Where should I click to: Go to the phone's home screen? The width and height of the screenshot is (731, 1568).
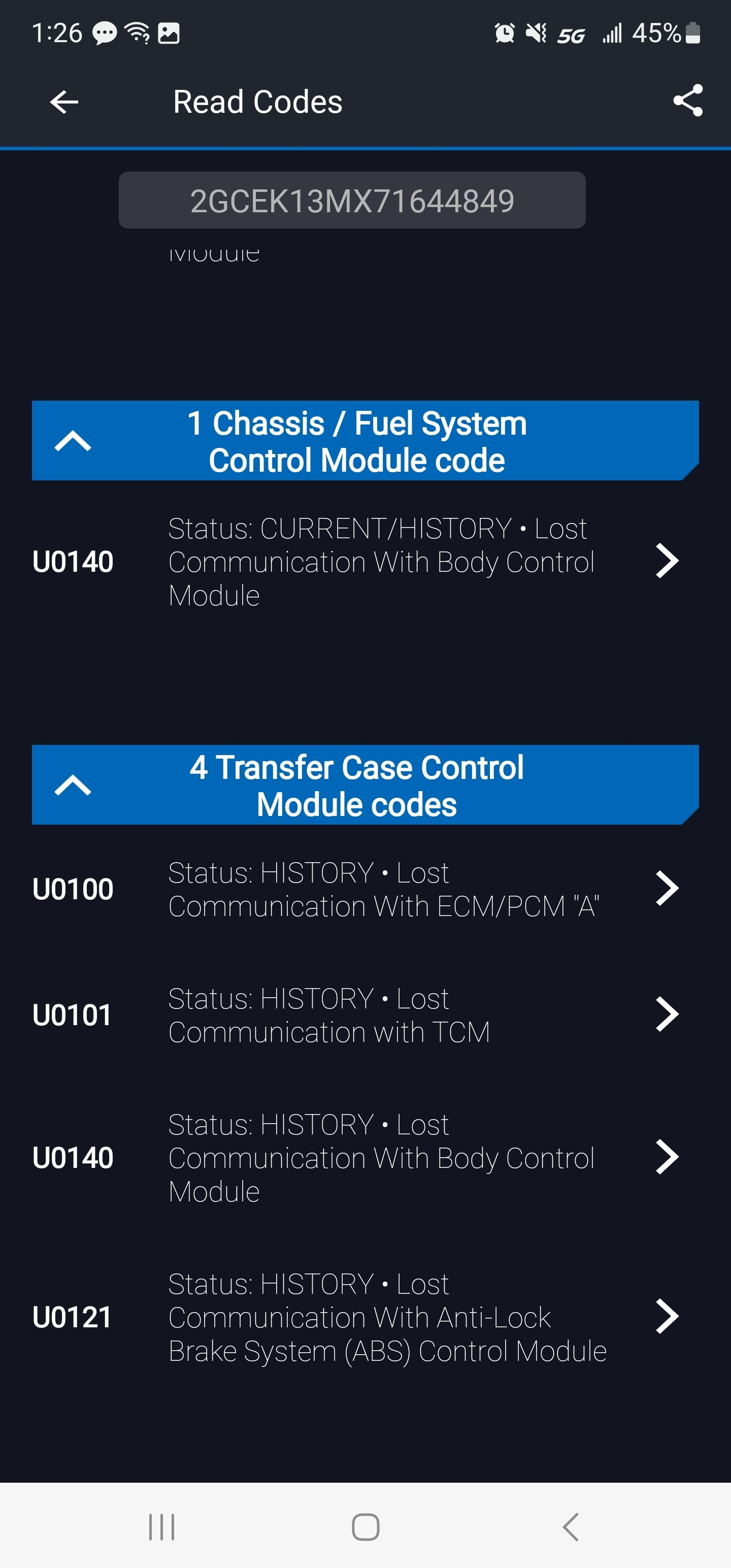(365, 1526)
